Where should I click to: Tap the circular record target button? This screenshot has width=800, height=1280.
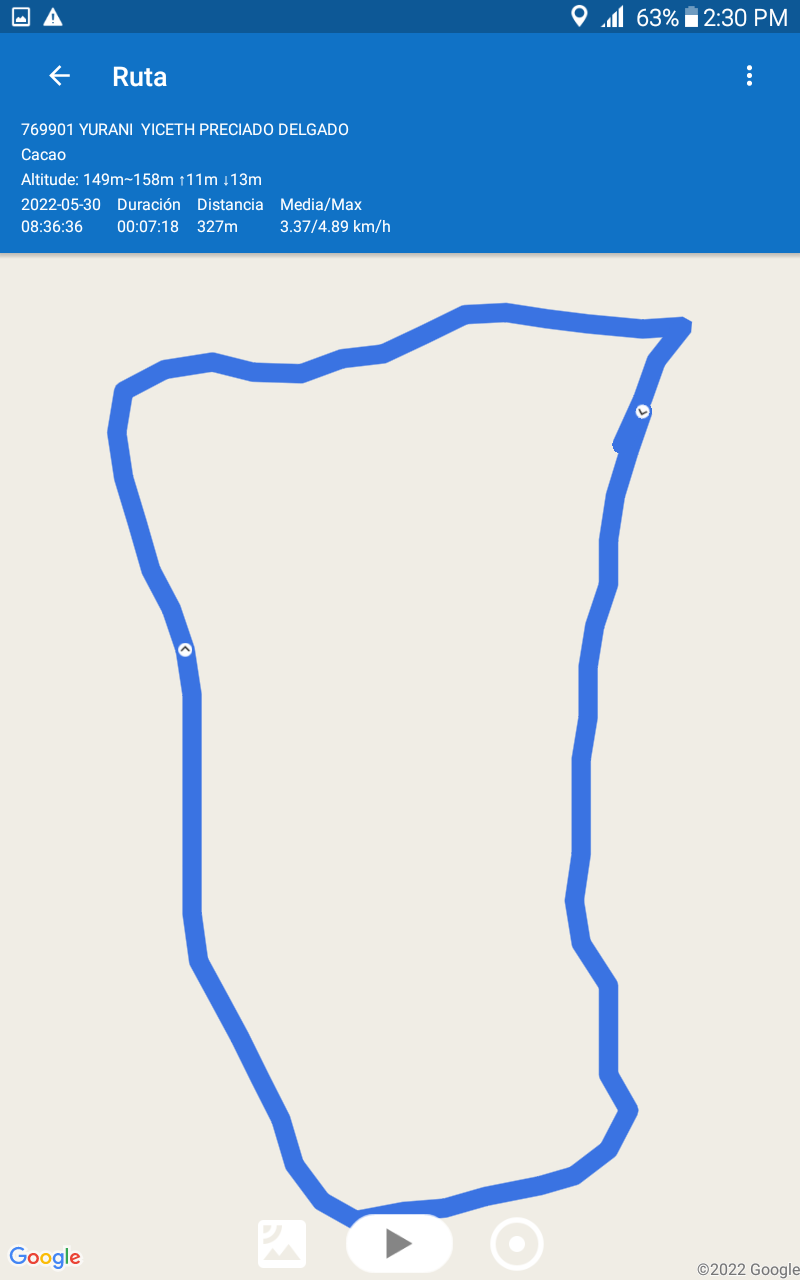tap(517, 1244)
